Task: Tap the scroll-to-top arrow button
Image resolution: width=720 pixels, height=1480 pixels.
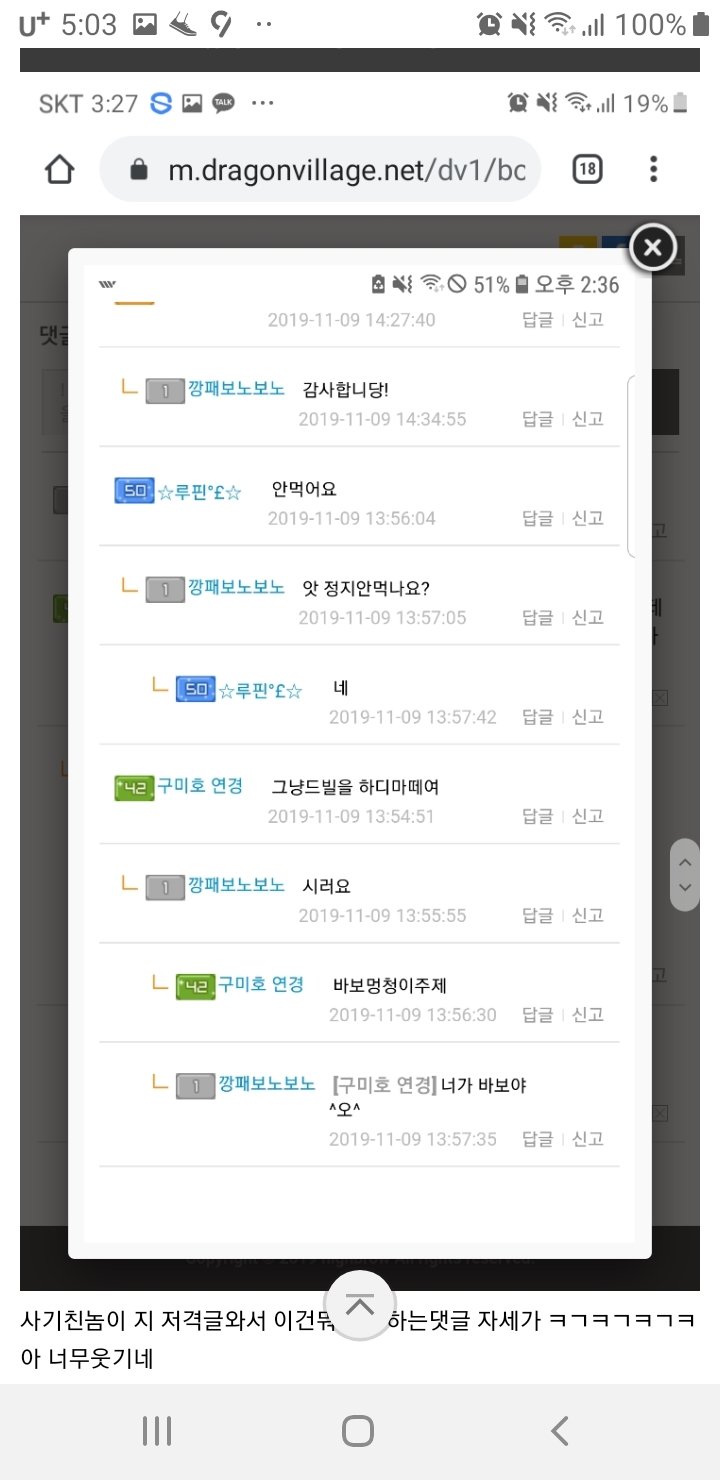Action: (x=359, y=1305)
